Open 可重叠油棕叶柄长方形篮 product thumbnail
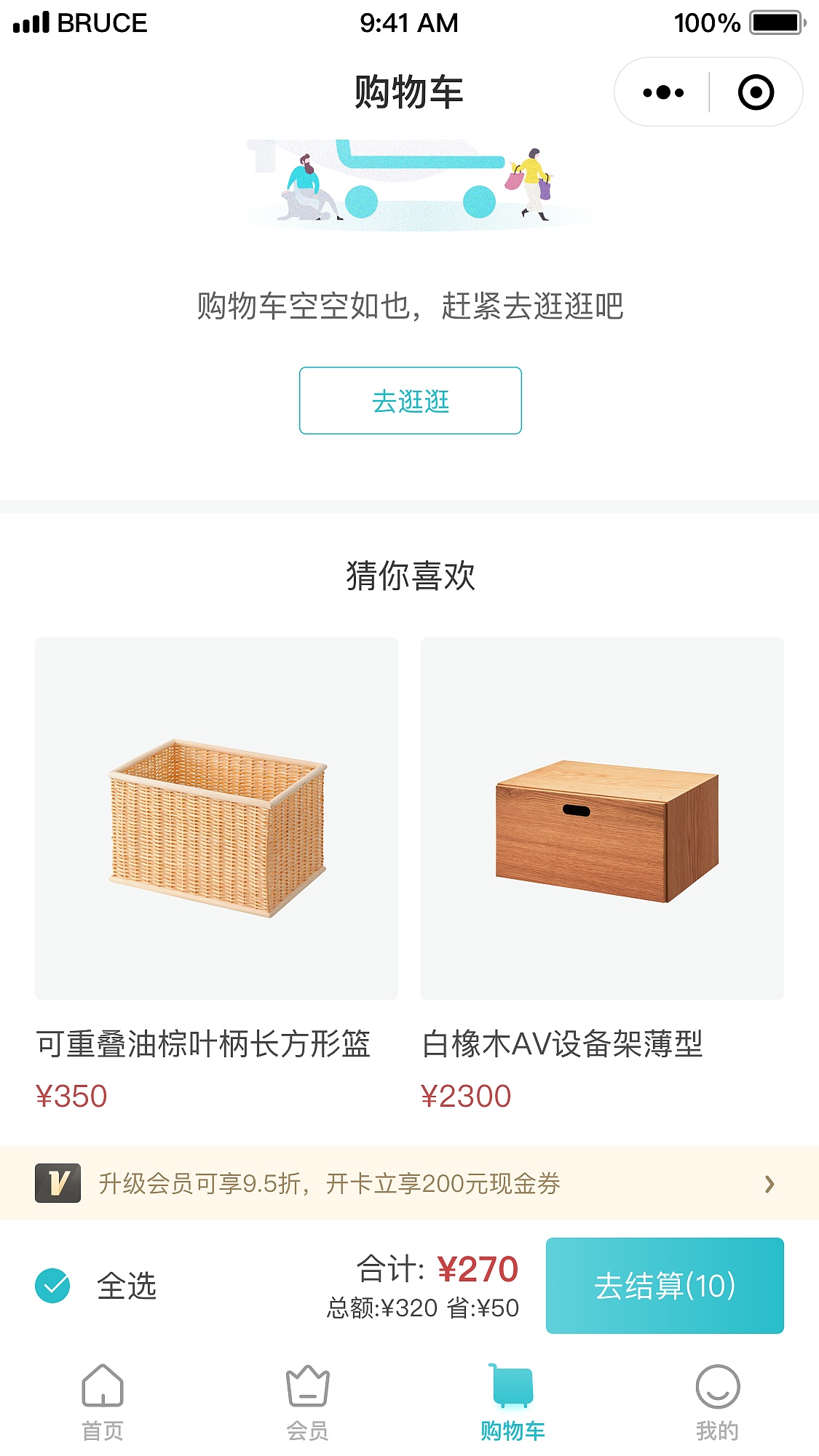Viewport: 819px width, 1456px height. click(216, 819)
